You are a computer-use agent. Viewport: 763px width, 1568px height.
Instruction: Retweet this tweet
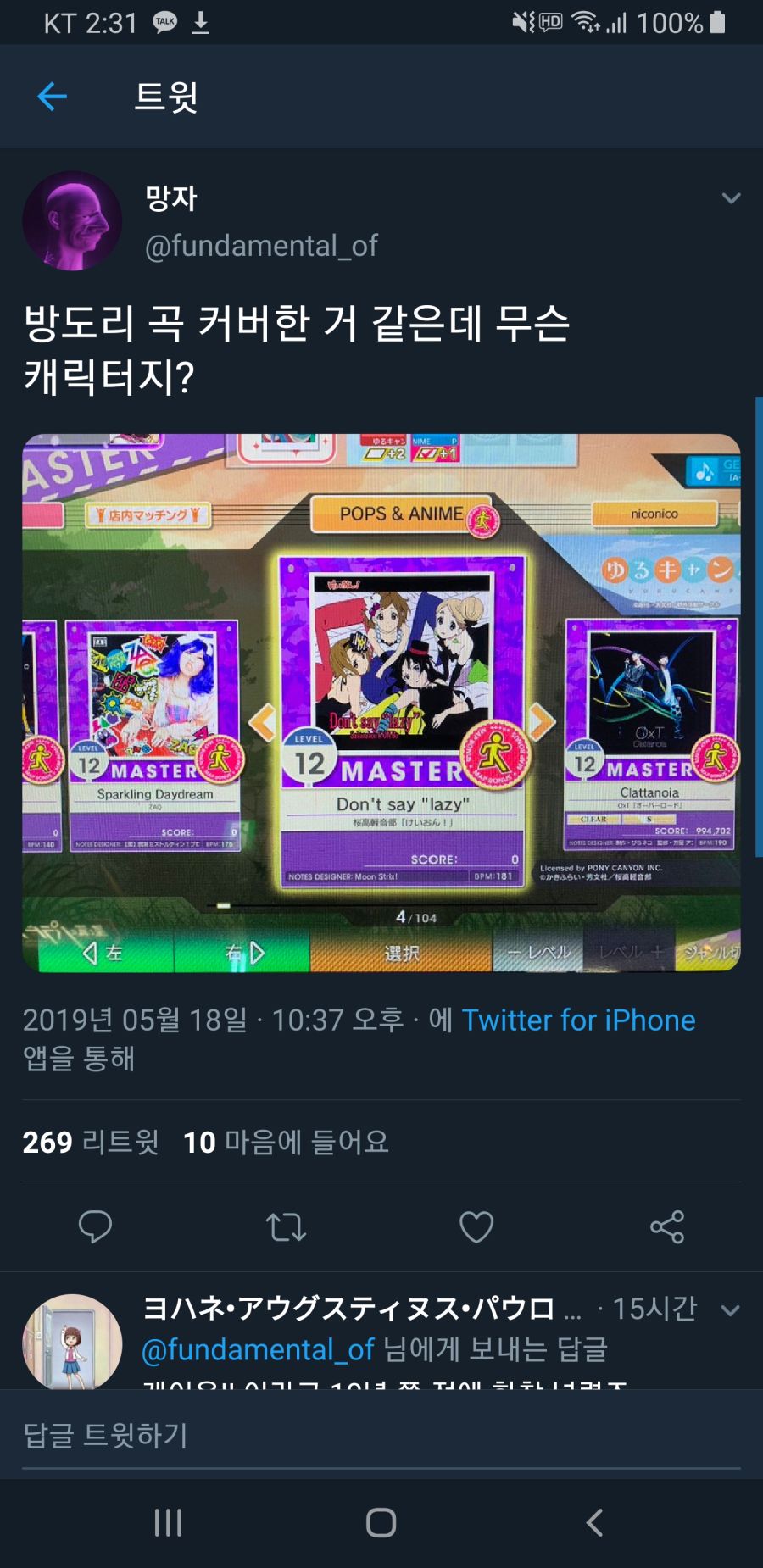pos(286,1226)
